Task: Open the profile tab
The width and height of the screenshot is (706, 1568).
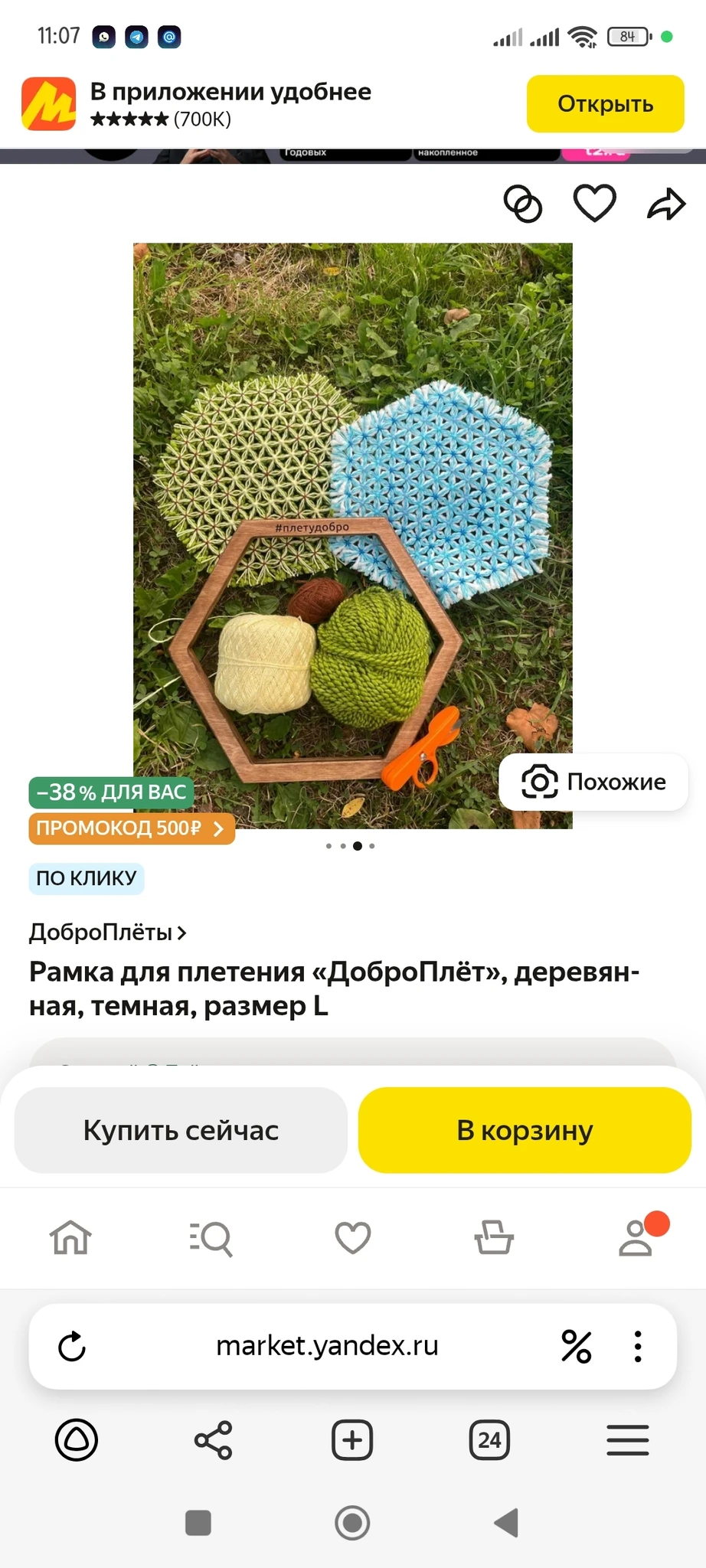Action: (x=636, y=1237)
